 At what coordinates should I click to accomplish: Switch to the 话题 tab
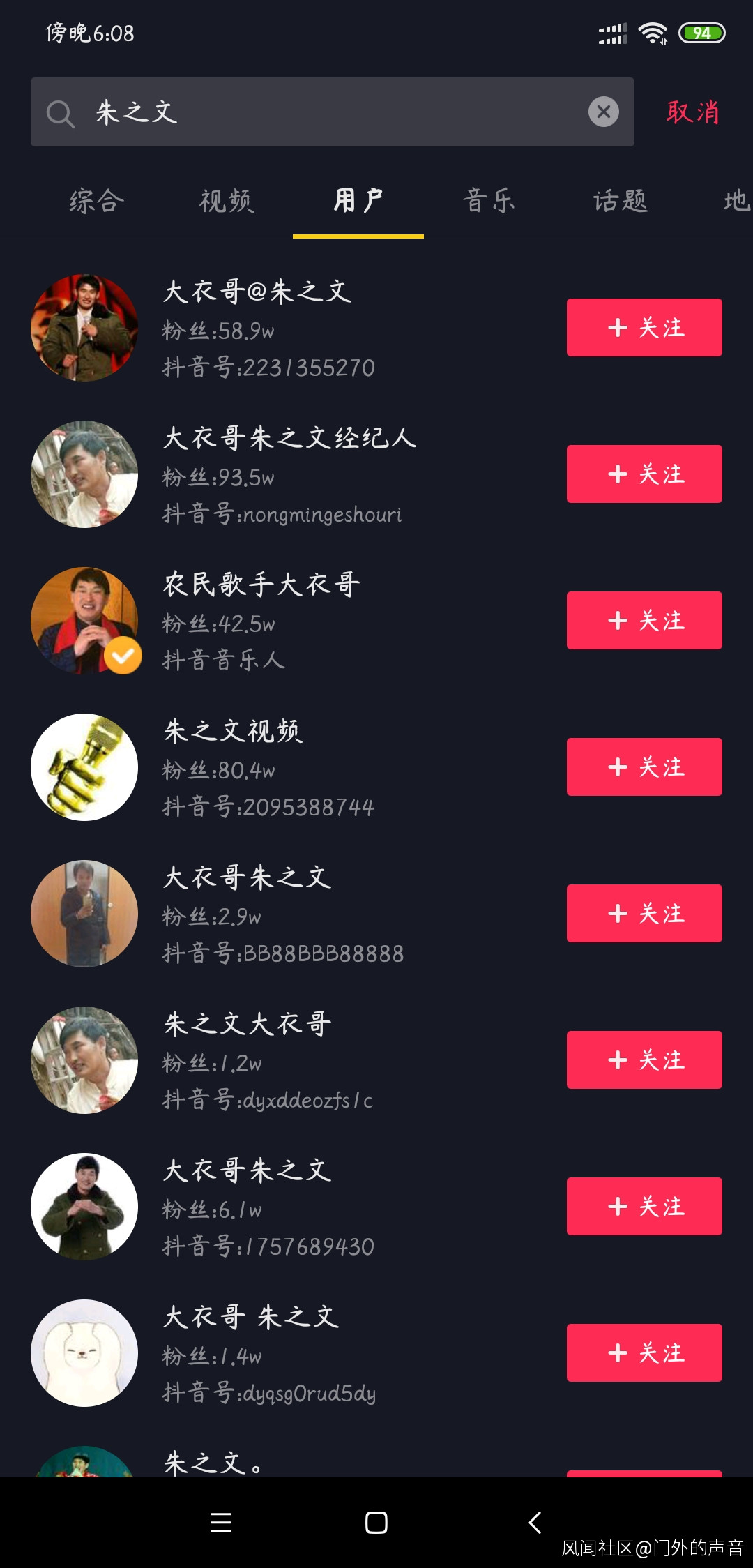[620, 201]
